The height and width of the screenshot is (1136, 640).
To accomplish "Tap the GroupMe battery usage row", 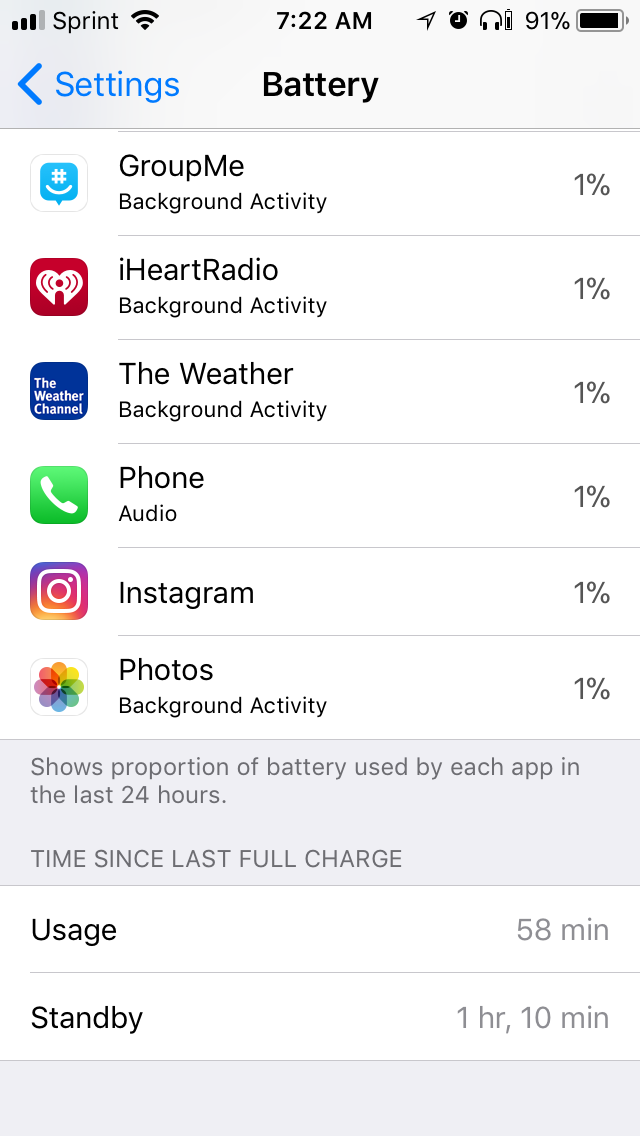I will pos(320,184).
